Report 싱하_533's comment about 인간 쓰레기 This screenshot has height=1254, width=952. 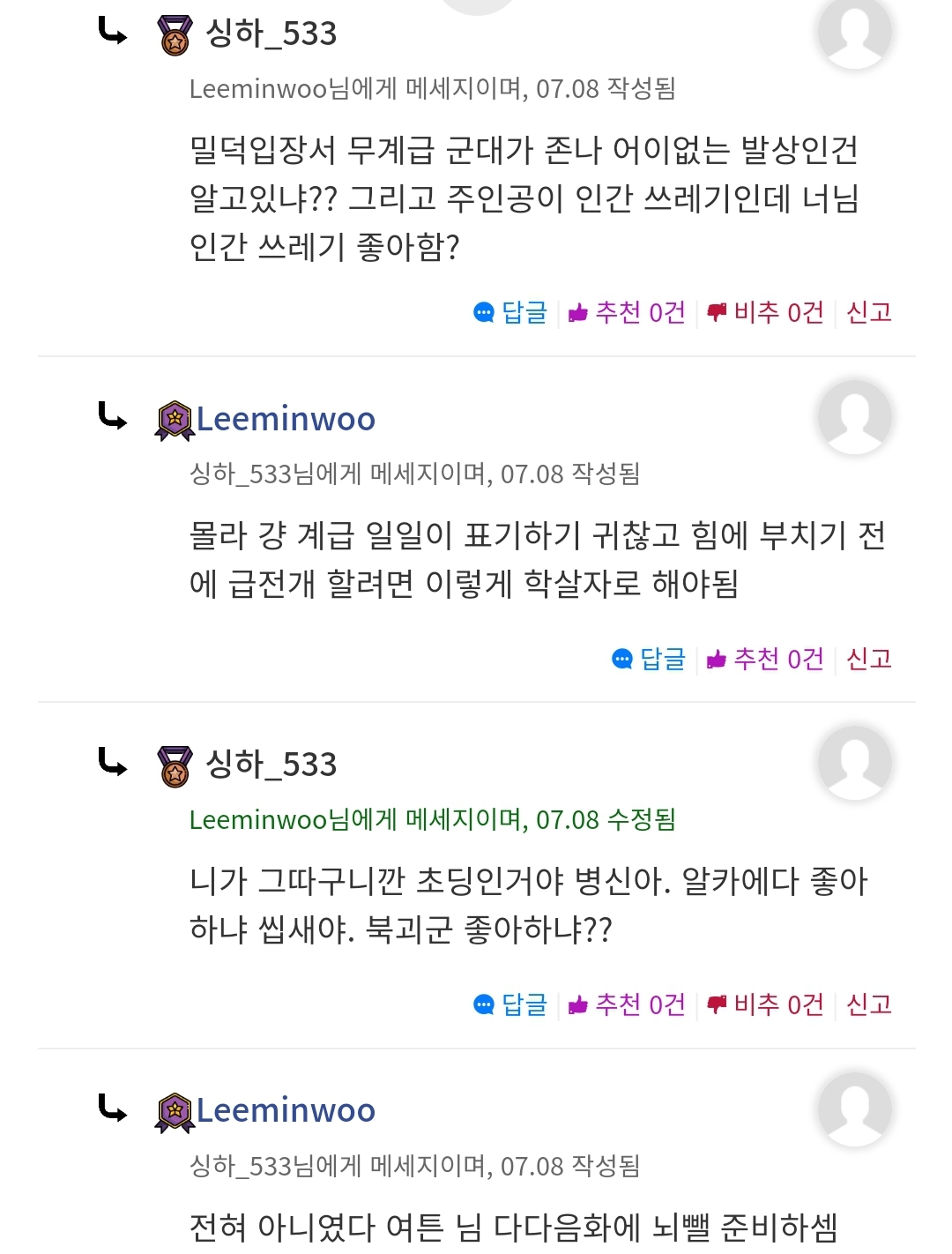coord(868,312)
